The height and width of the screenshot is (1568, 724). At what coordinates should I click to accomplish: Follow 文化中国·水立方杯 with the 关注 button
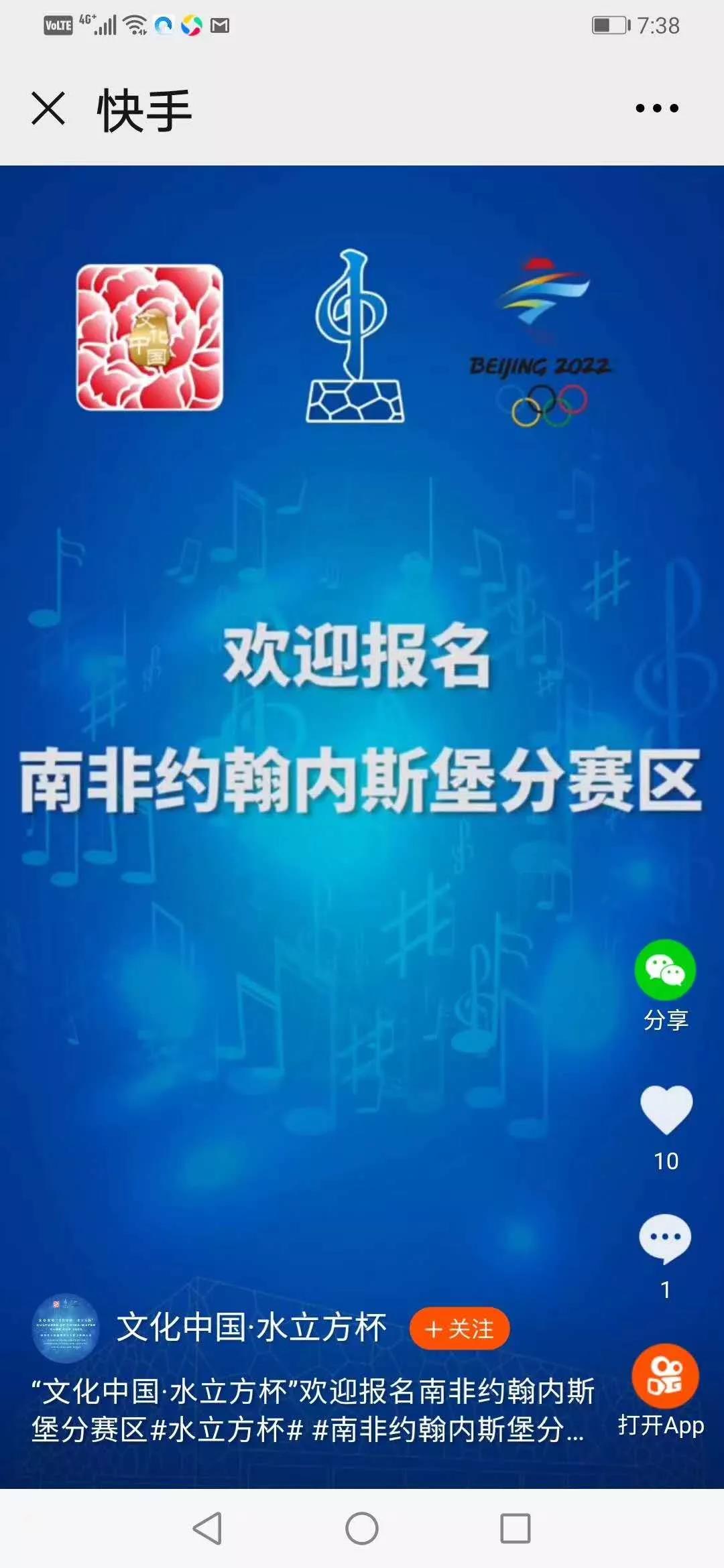coord(460,1329)
